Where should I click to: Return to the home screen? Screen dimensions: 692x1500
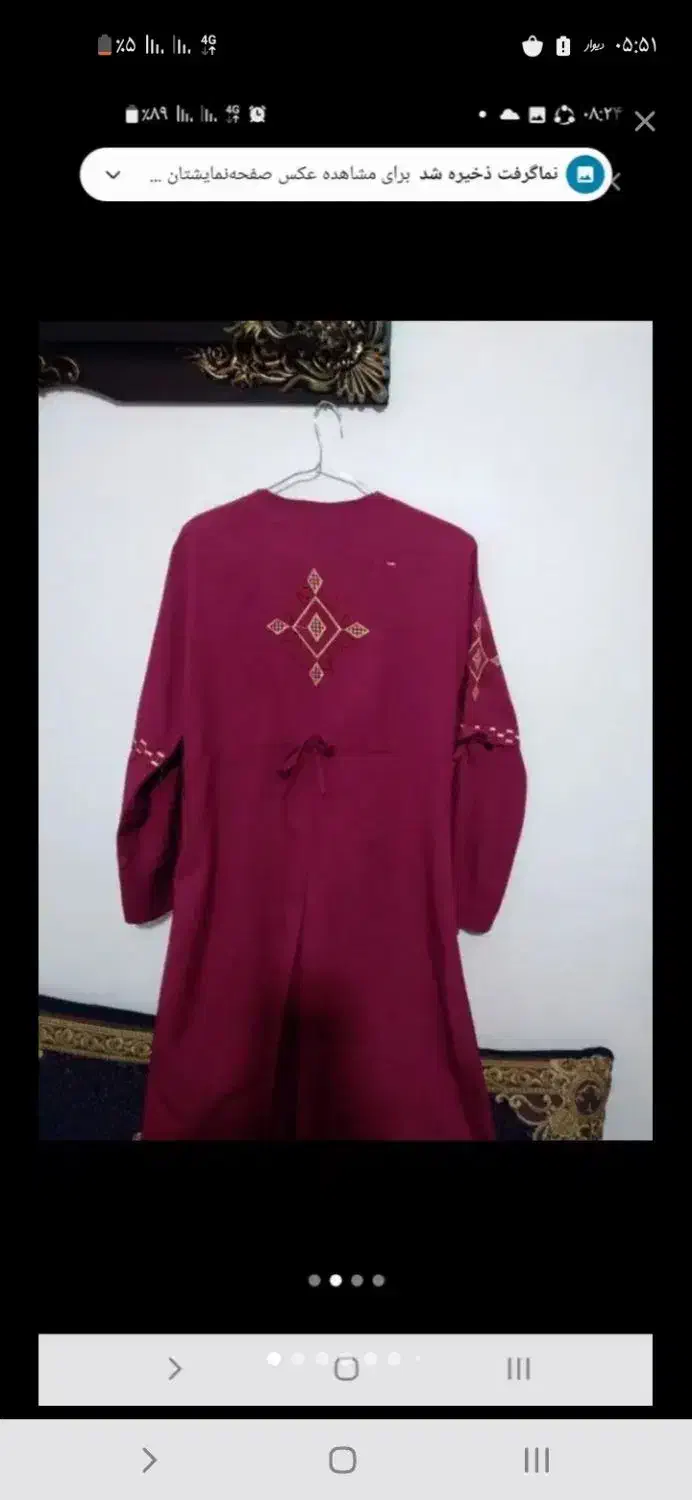point(342,1461)
